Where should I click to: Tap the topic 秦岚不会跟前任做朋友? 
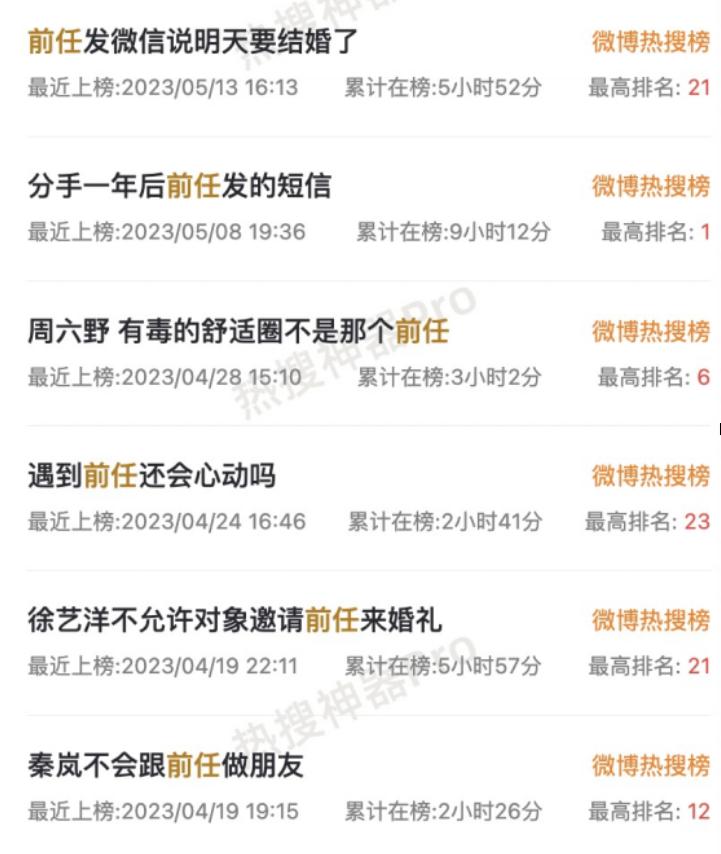165,766
